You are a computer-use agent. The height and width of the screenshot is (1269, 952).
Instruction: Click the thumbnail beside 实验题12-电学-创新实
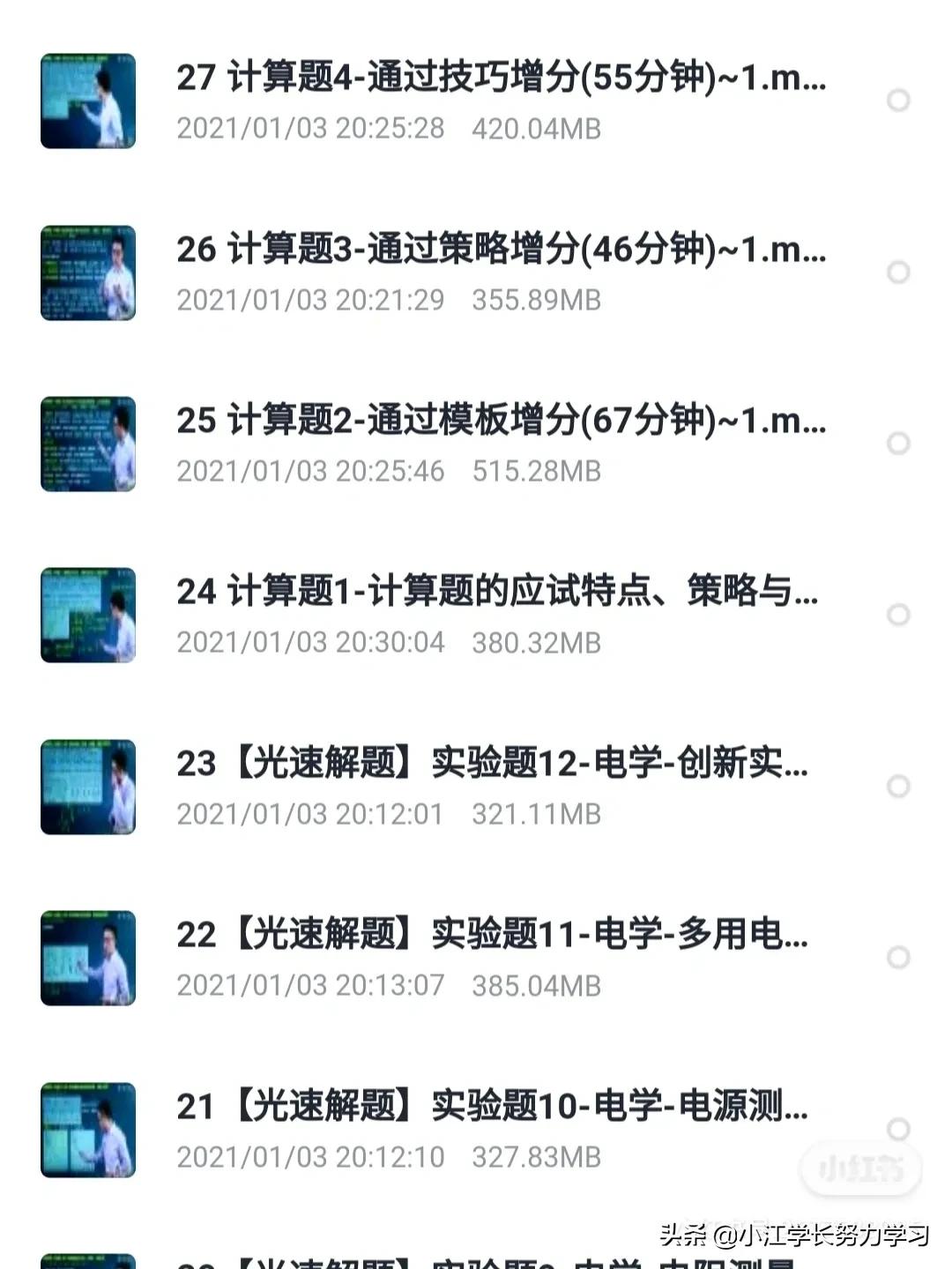[87, 788]
